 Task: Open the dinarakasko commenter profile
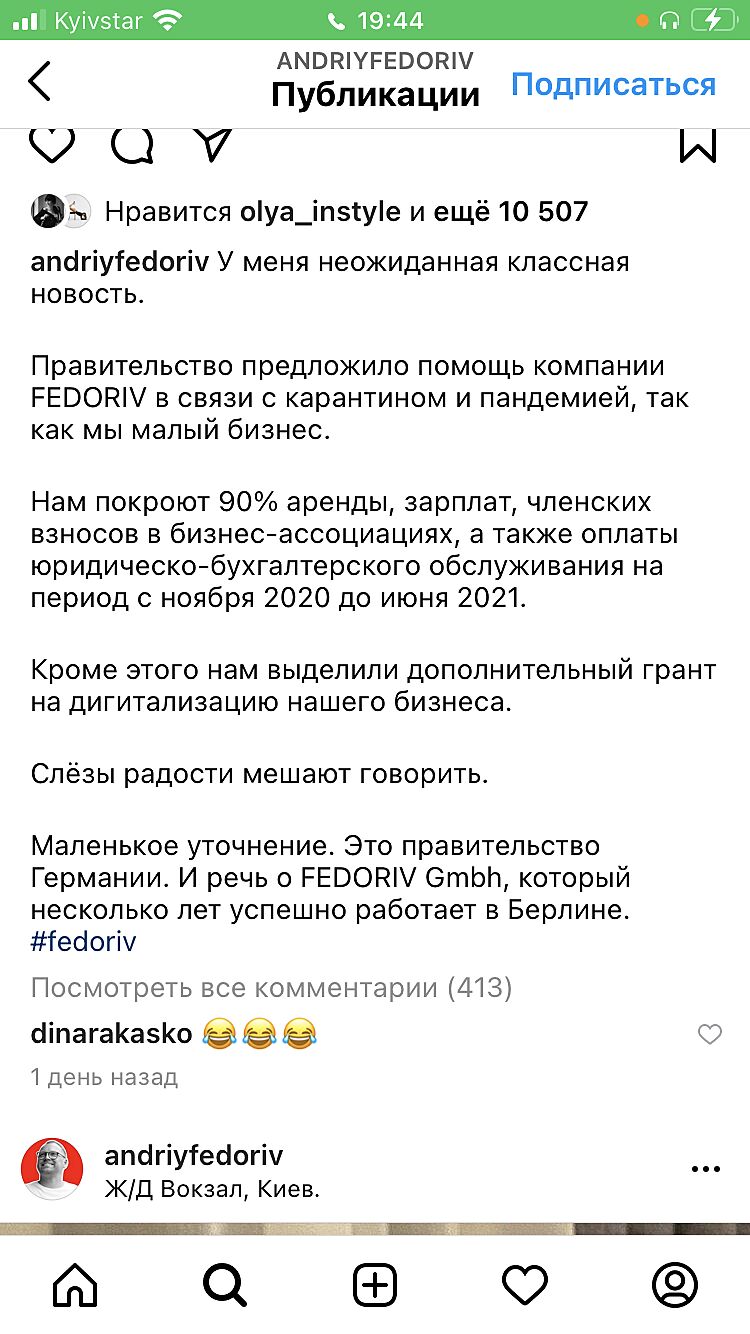click(111, 1033)
